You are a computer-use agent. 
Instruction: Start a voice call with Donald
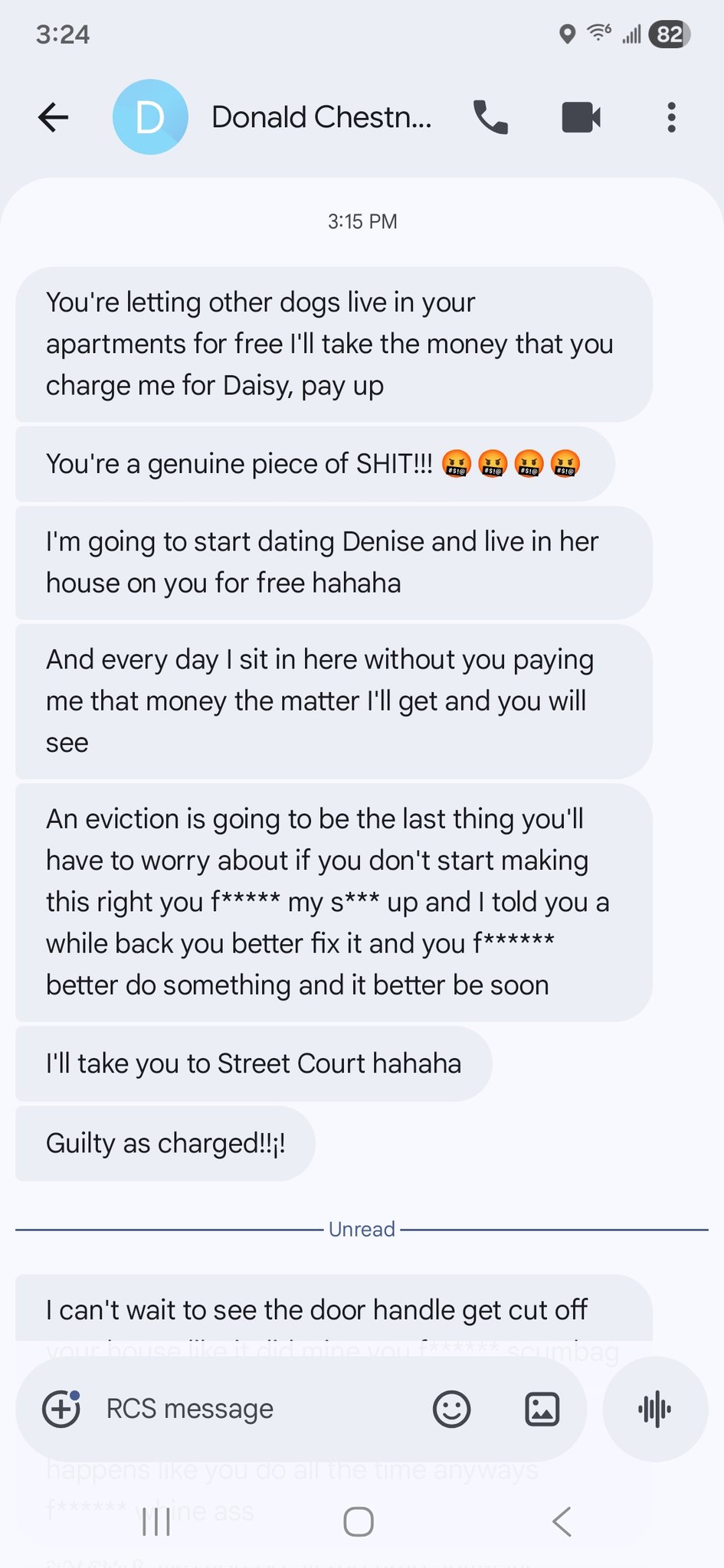[x=490, y=117]
